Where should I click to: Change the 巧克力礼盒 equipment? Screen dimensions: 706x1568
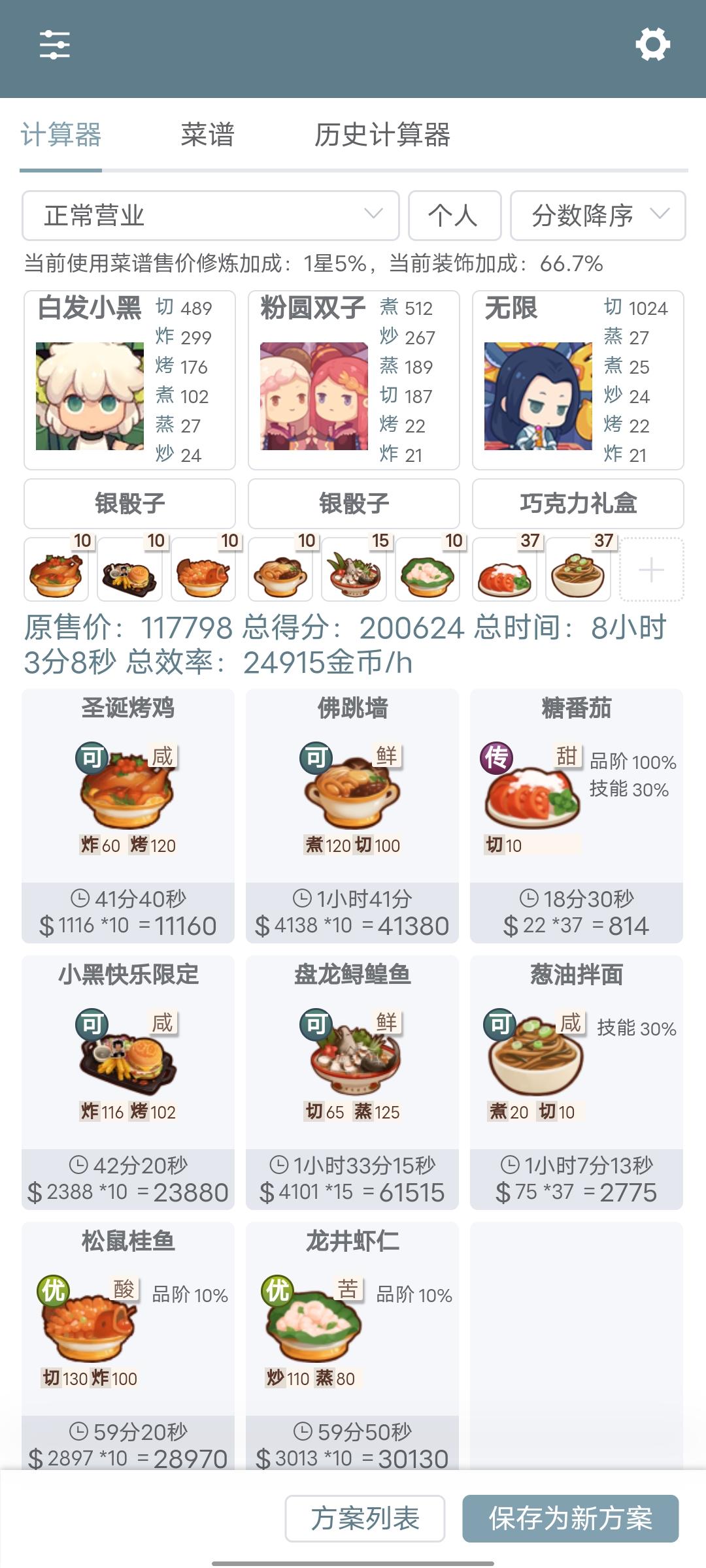pyautogui.click(x=578, y=504)
